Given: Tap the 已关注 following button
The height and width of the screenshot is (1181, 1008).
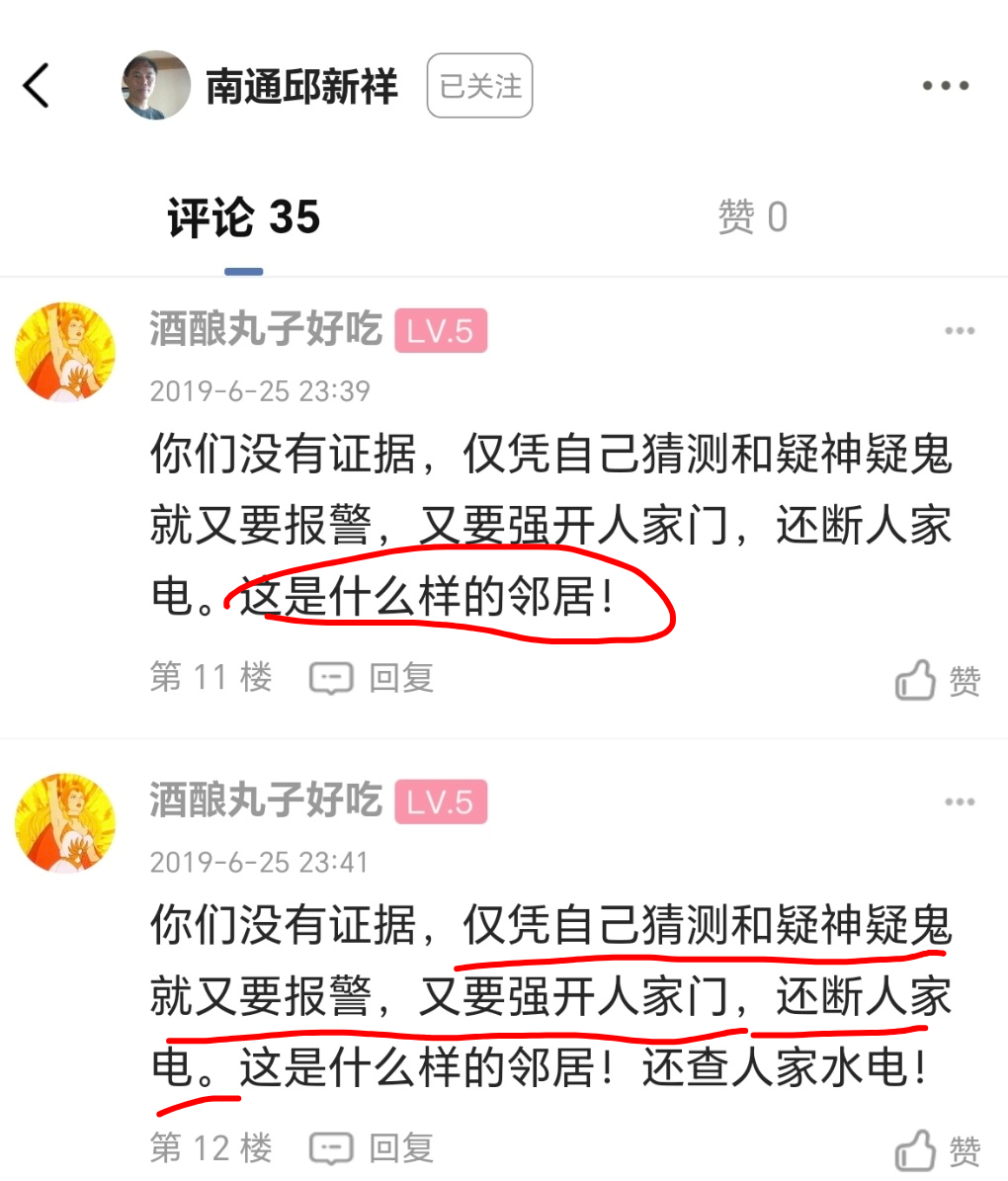Looking at the screenshot, I should tap(479, 86).
